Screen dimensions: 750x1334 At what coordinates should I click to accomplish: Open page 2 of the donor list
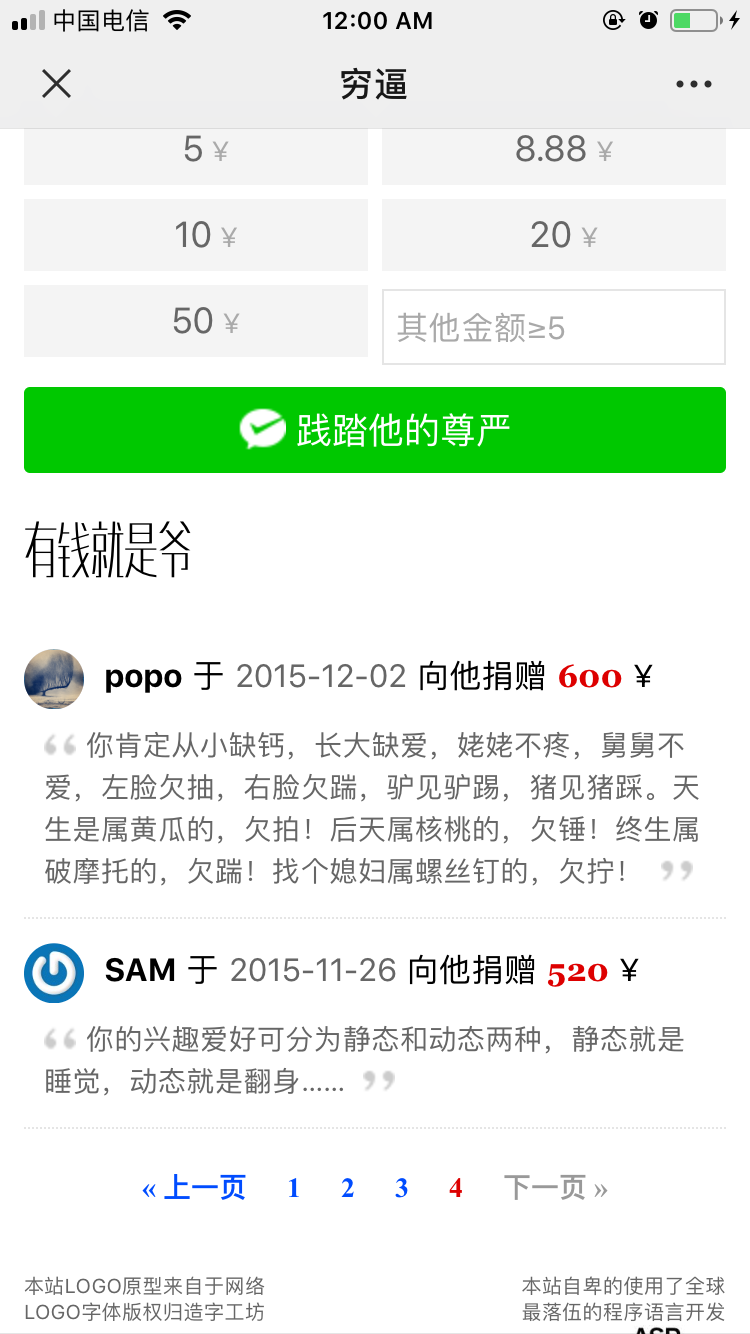(347, 1188)
